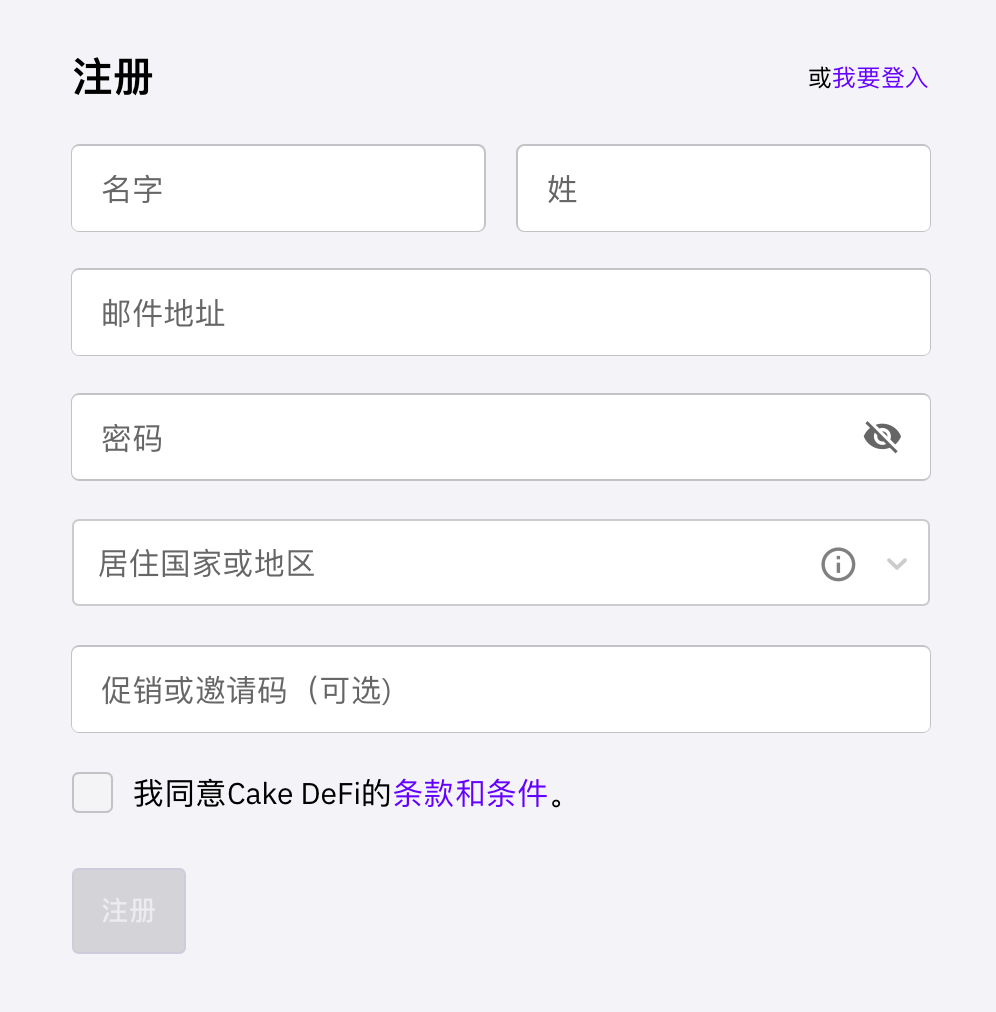The image size is (996, 1012).
Task: Tap the 促销或邀请码 referral code field
Action: coord(500,689)
